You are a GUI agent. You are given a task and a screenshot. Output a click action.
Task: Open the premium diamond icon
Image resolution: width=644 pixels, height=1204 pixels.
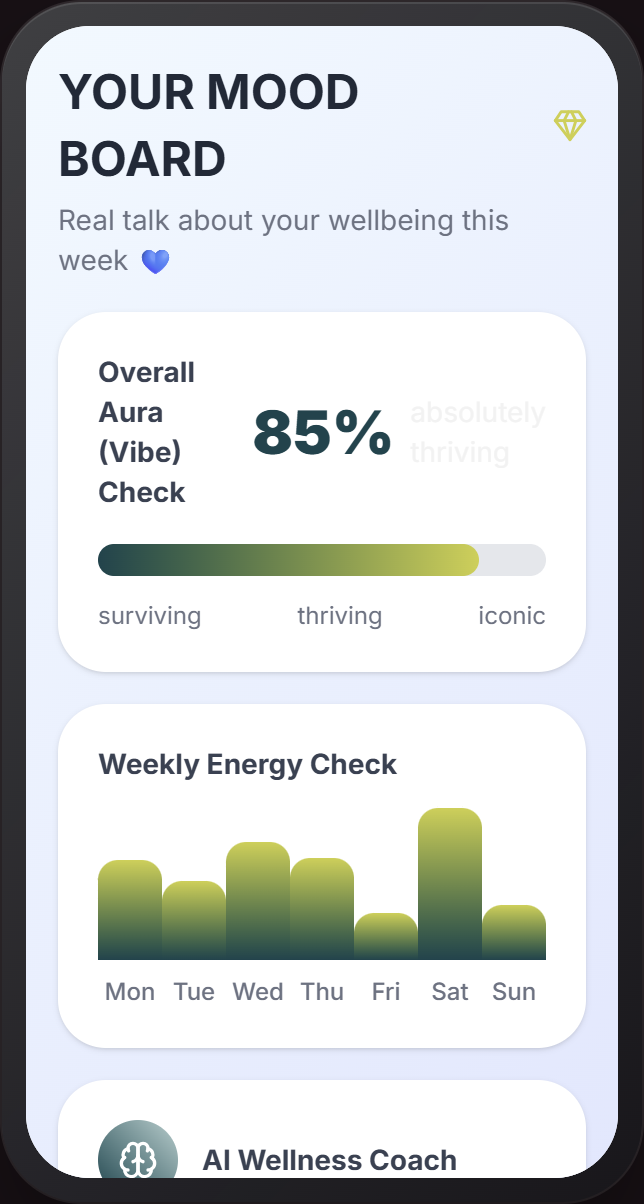569,125
